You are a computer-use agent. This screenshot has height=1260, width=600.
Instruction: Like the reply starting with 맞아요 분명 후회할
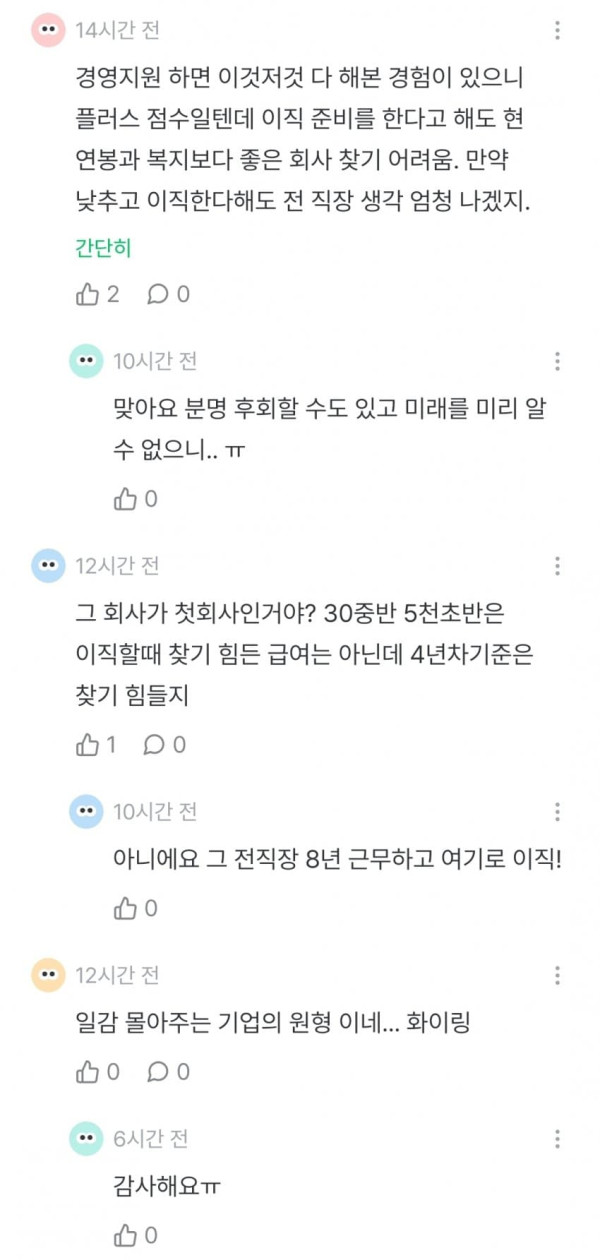pos(136,498)
